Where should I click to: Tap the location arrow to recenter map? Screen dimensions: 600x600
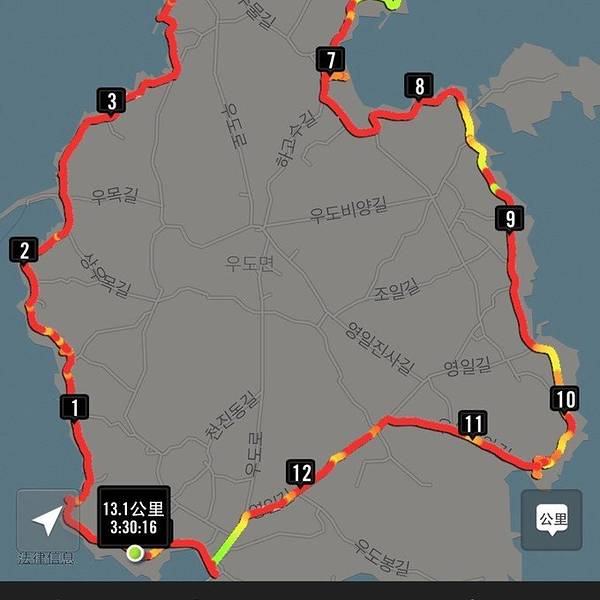coord(46,520)
